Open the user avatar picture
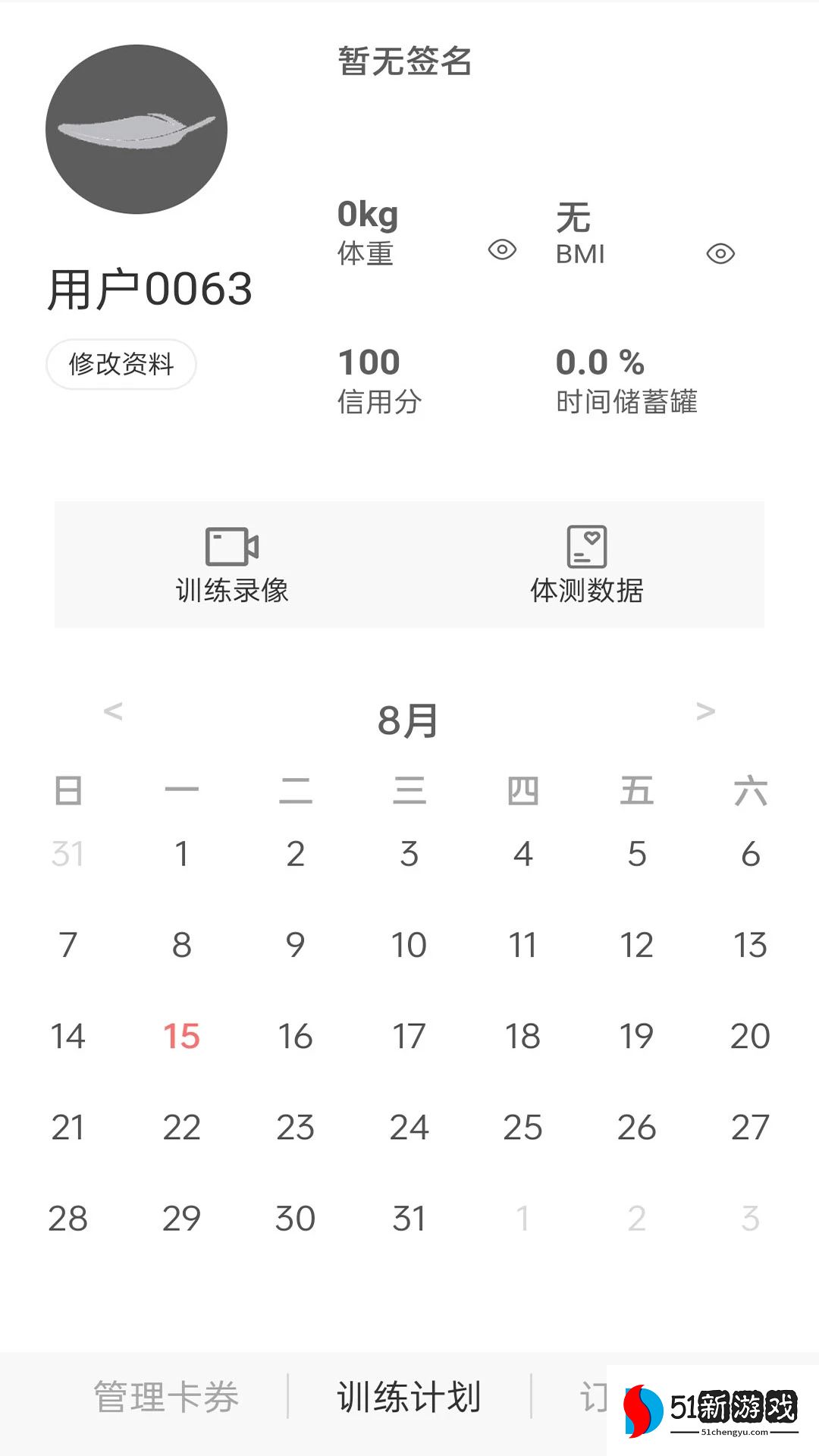This screenshot has width=819, height=1456. point(136,129)
